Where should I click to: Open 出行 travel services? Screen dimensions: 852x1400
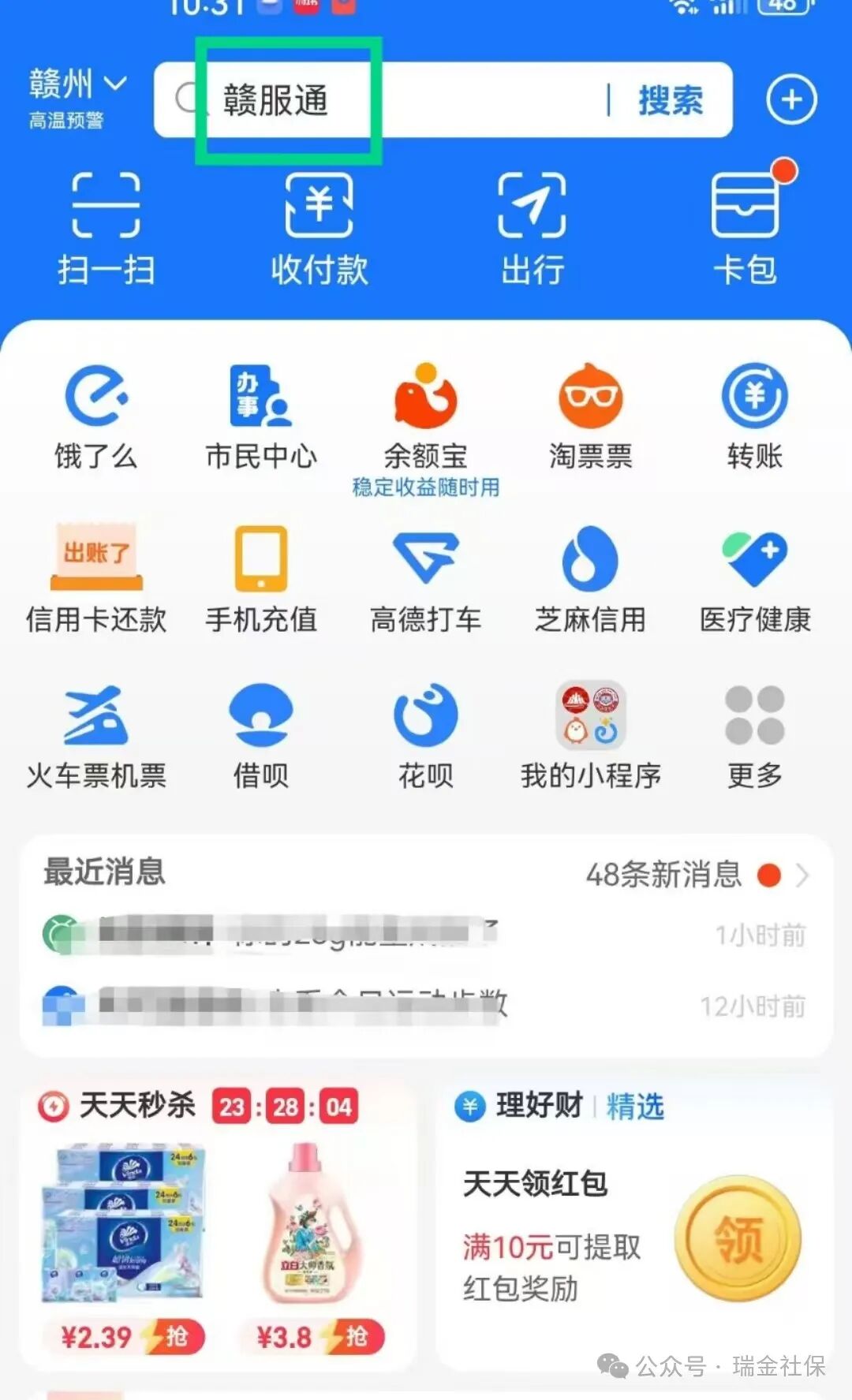point(532,229)
